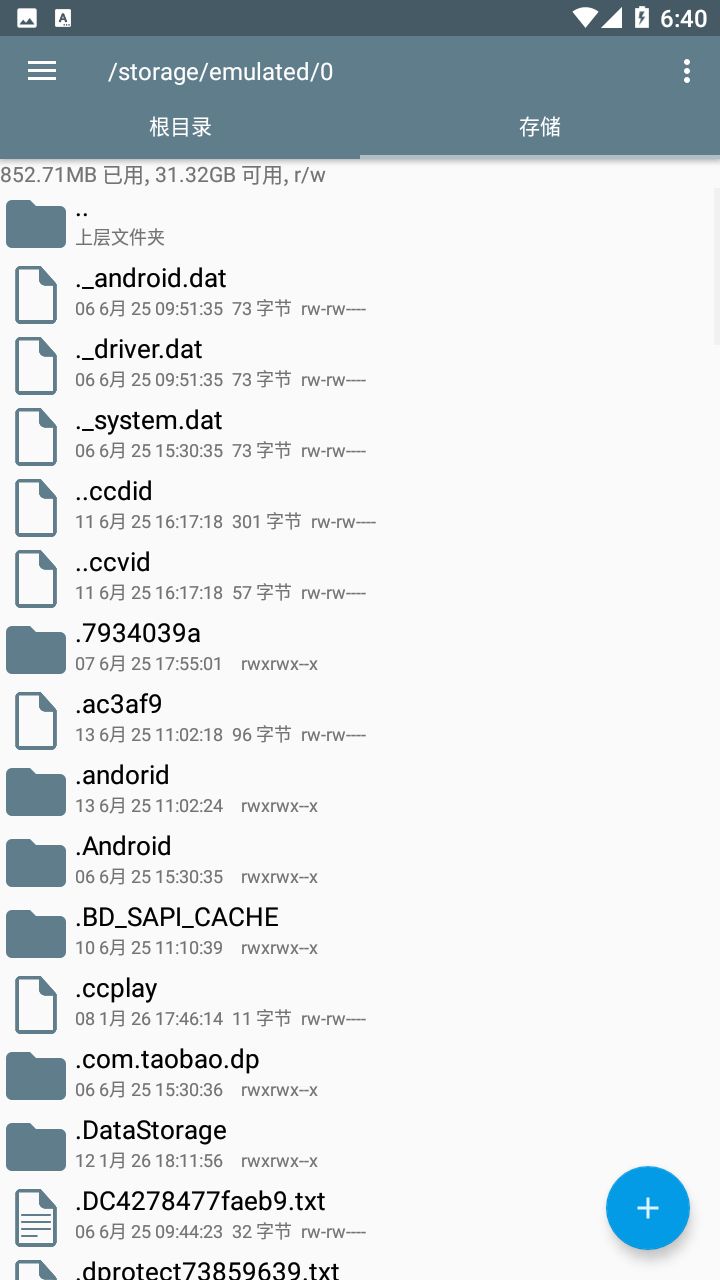Click the .BD_SAPI_CACHE folder icon

(x=35, y=933)
